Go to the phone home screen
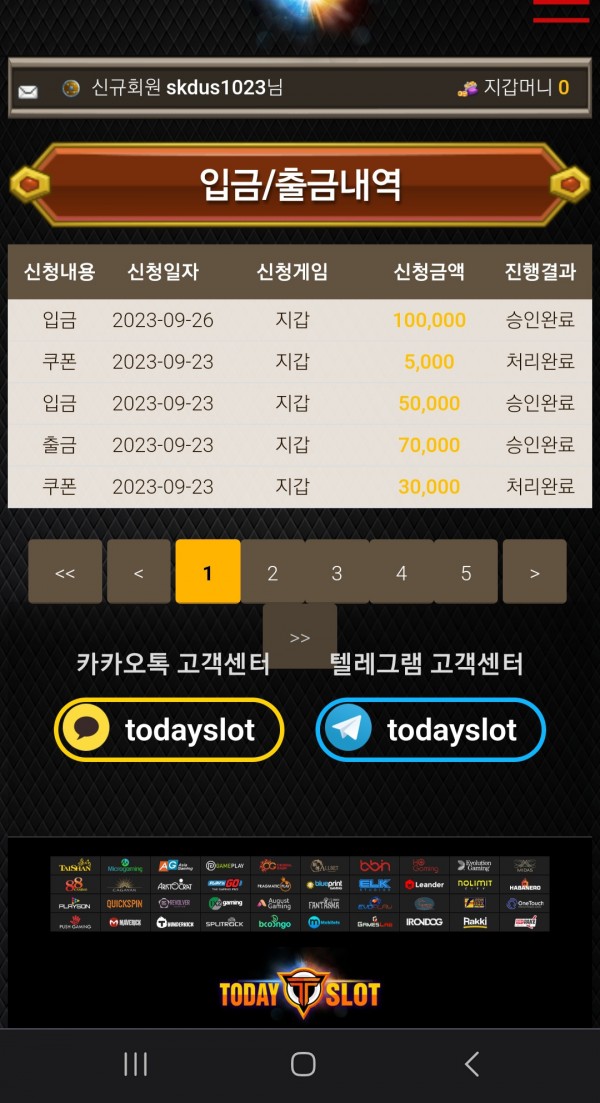 pos(303,1064)
